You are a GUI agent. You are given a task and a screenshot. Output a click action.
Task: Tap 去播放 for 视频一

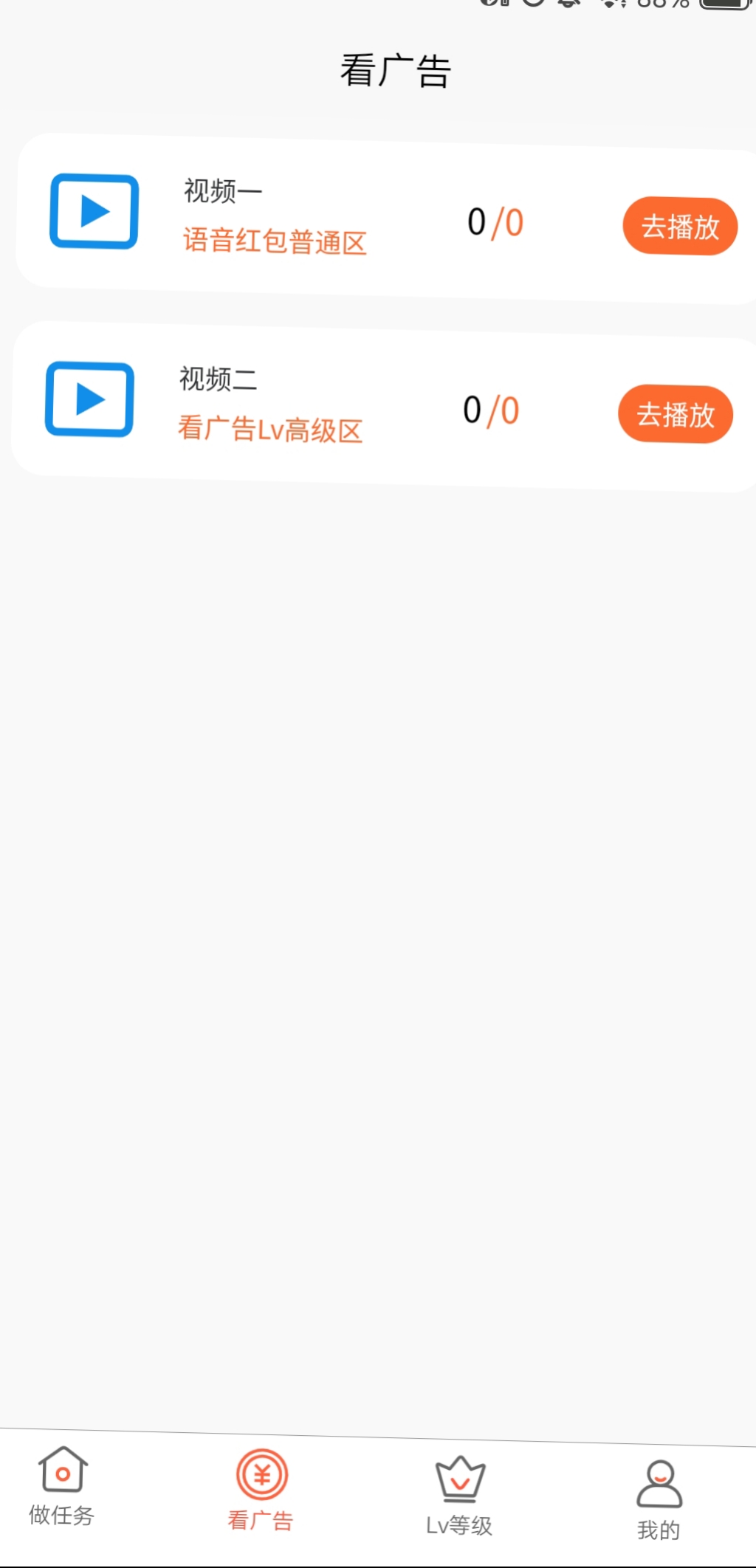680,226
